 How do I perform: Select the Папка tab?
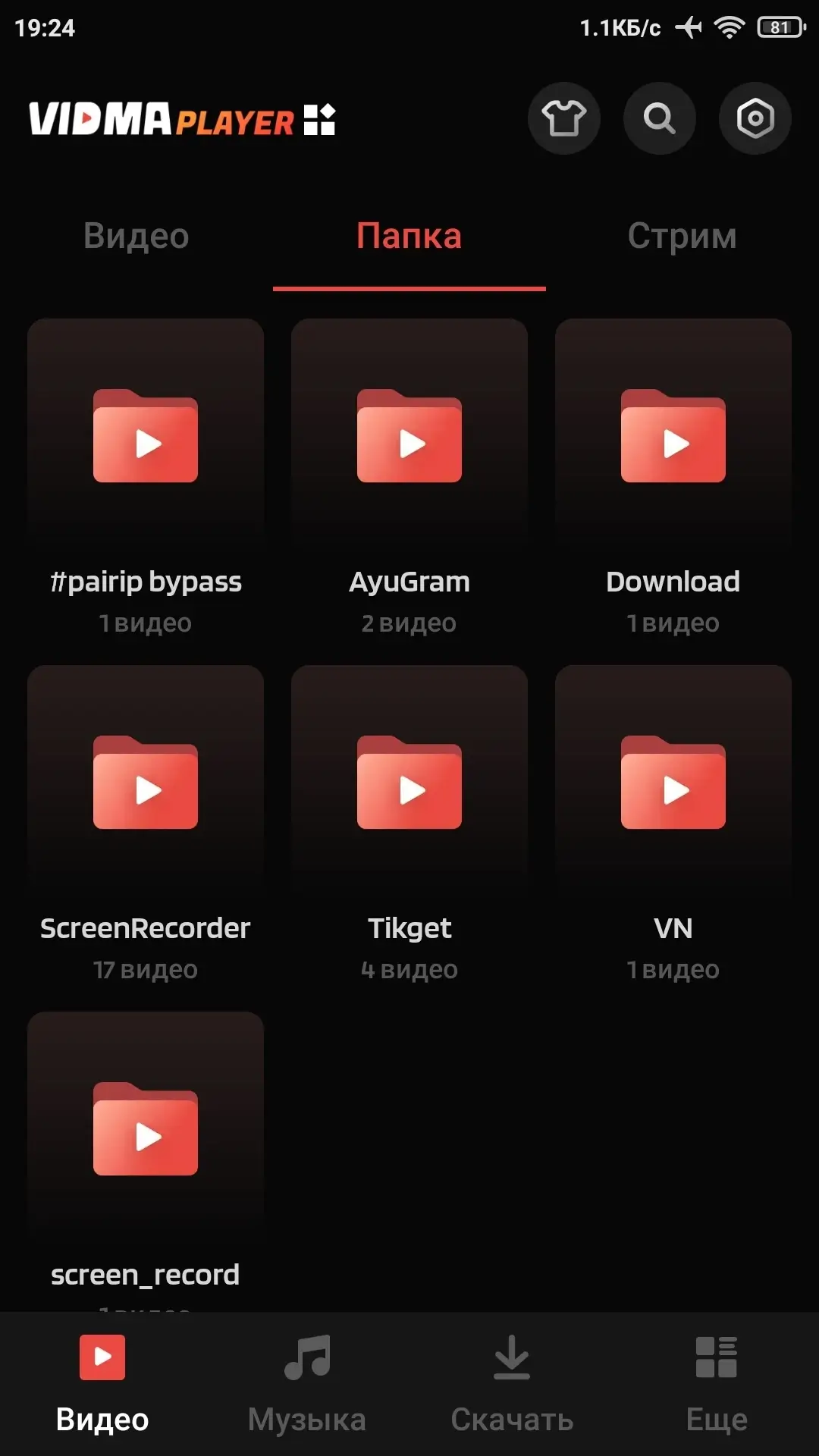[409, 236]
